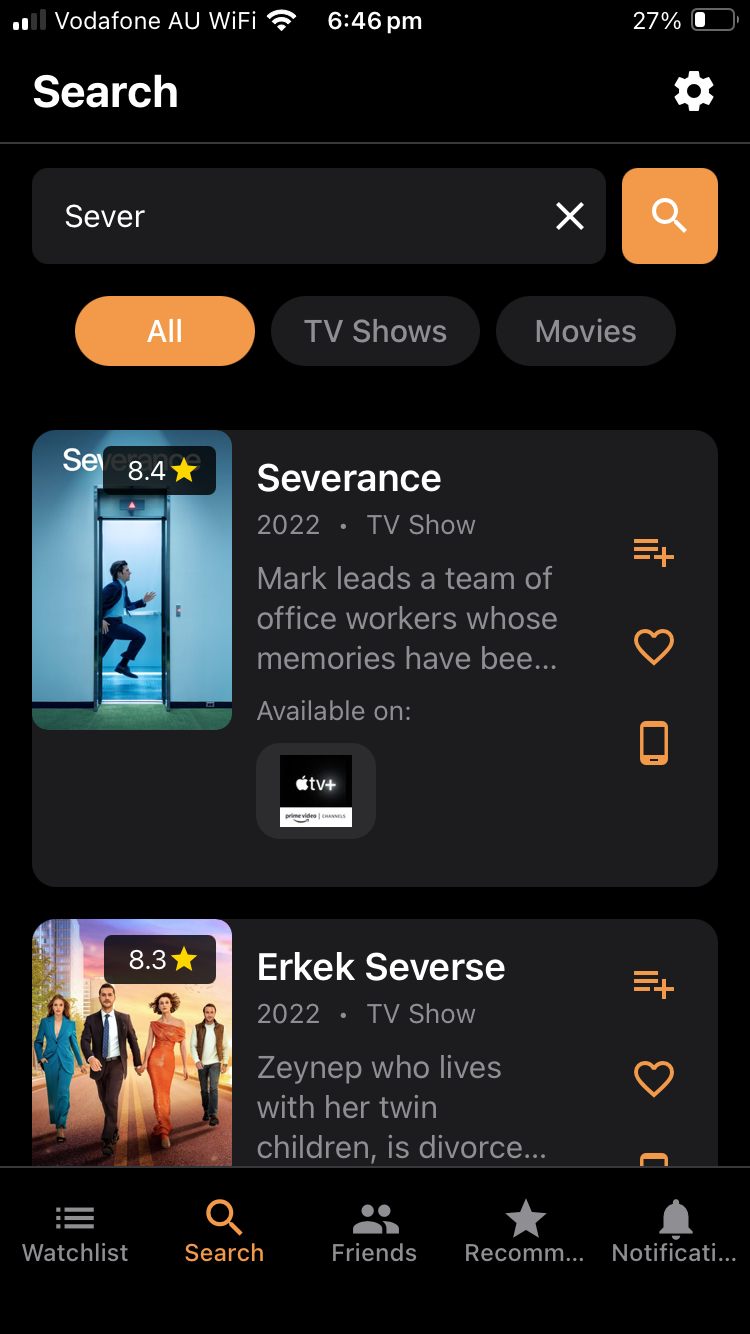
Task: Filter results by TV Shows
Action: tap(375, 331)
